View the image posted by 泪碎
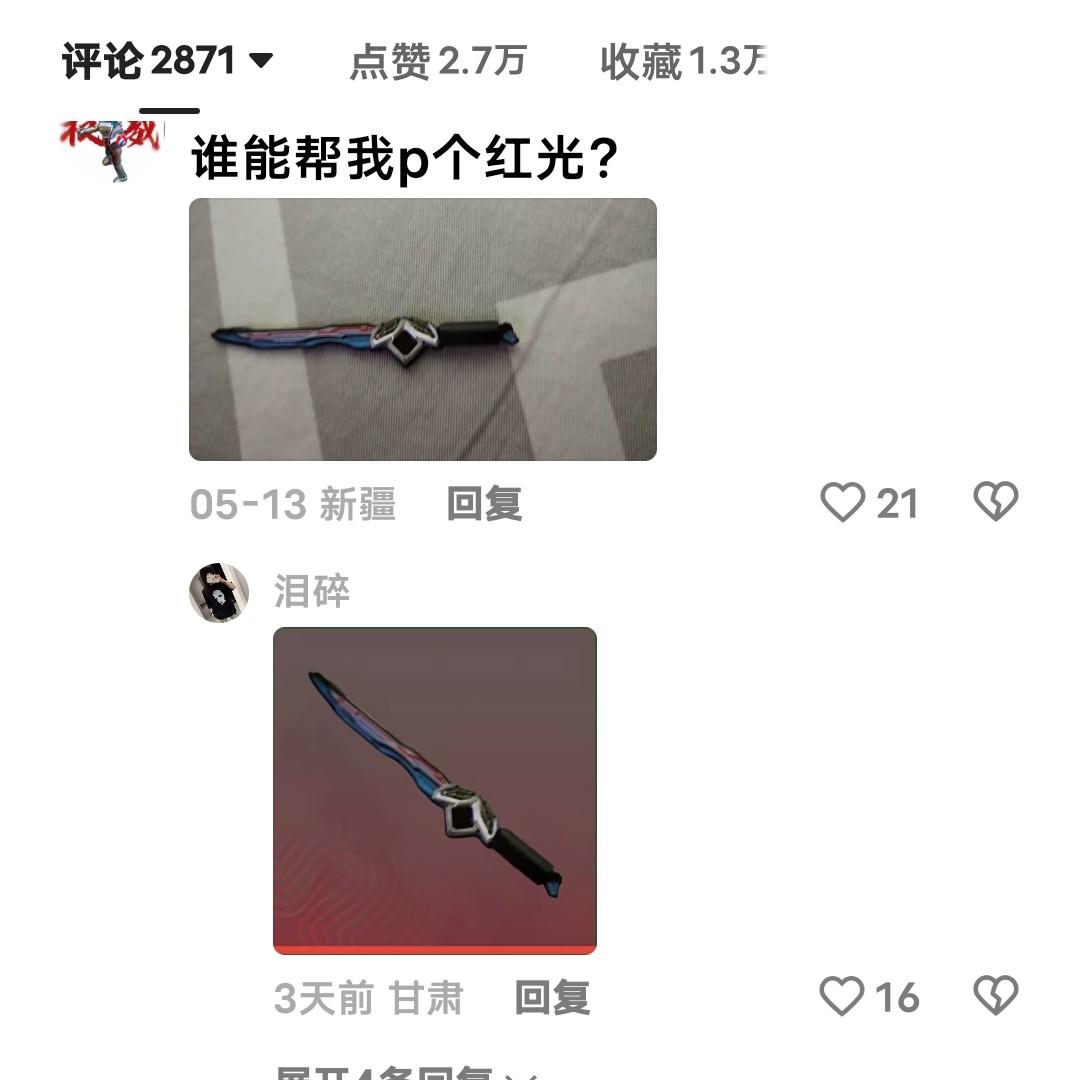The width and height of the screenshot is (1080, 1080). click(435, 790)
